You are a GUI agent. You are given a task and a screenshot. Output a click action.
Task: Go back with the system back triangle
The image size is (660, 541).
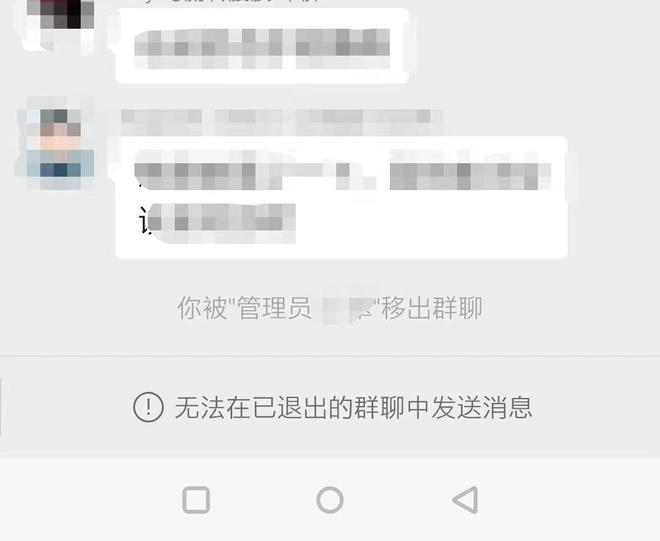[x=465, y=499]
